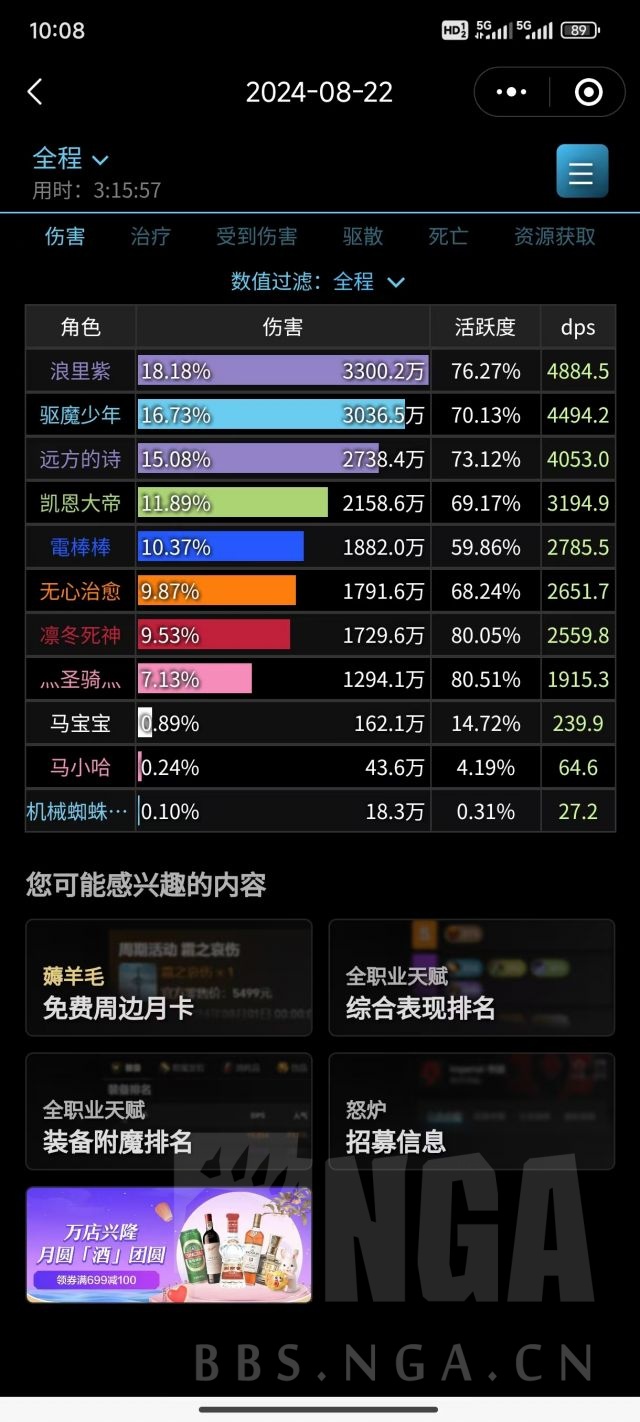This screenshot has width=640, height=1422.
Task: Open the 综合表现排名 card
Action: coord(472,978)
